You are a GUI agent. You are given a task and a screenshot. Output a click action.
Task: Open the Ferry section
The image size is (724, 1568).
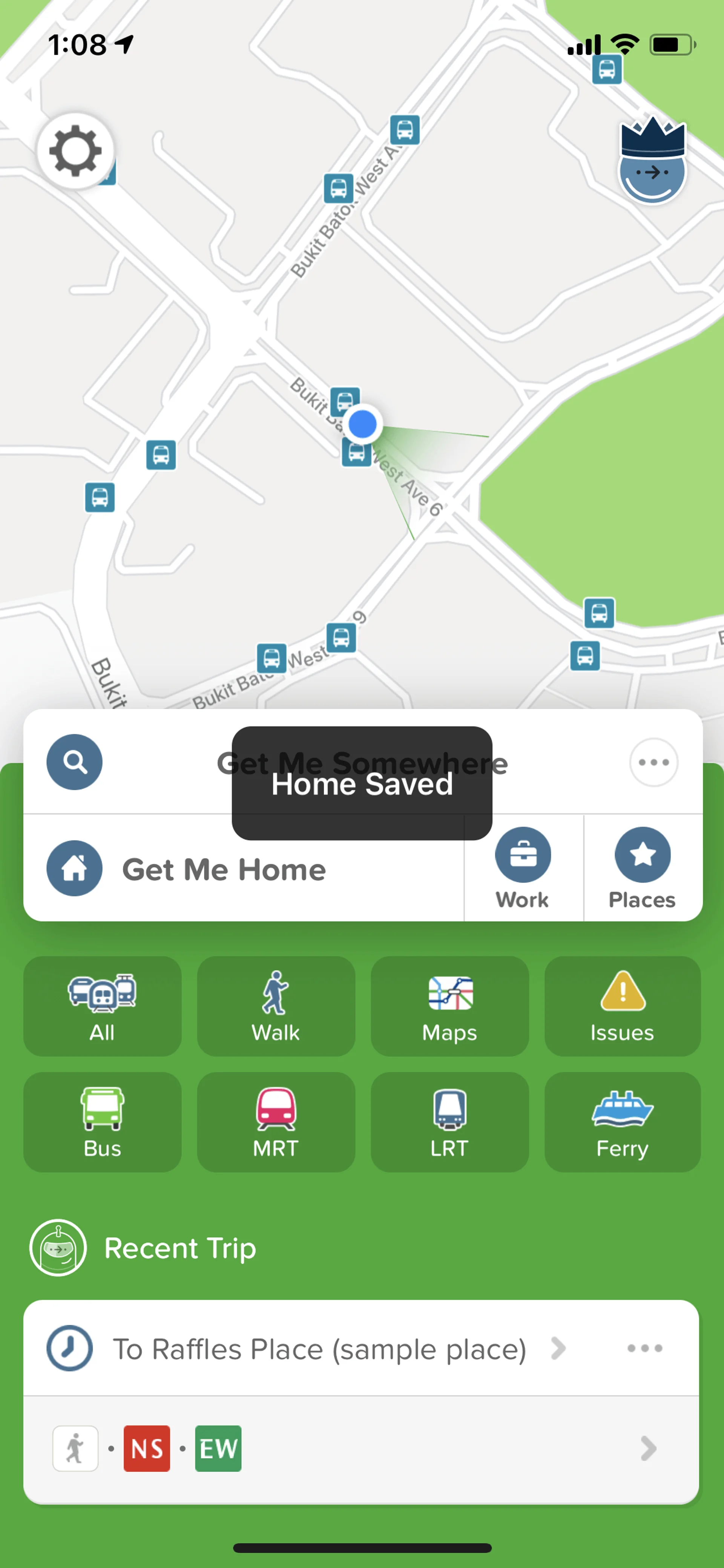click(x=622, y=1122)
